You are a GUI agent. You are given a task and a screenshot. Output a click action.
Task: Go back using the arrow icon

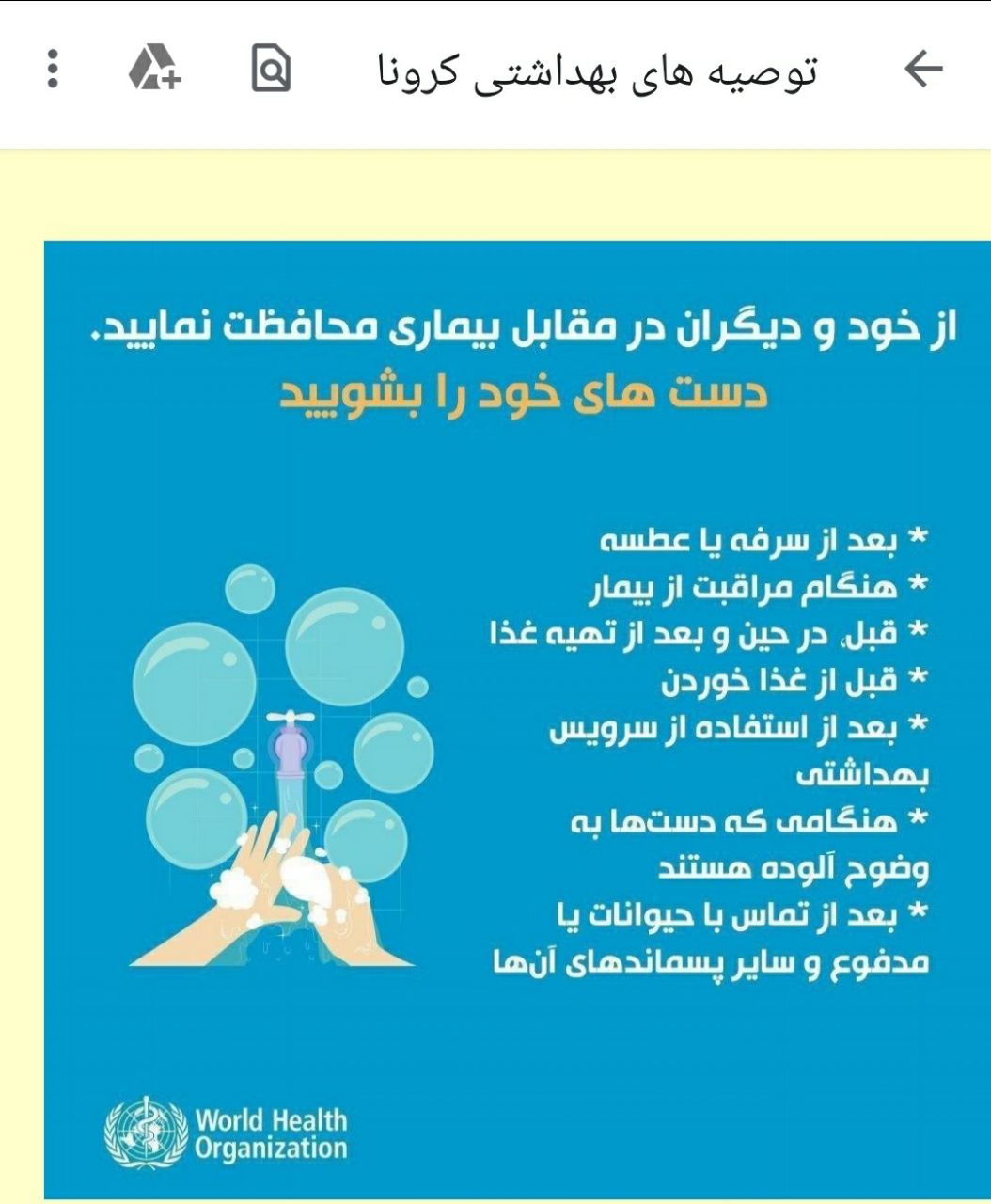pos(922,70)
